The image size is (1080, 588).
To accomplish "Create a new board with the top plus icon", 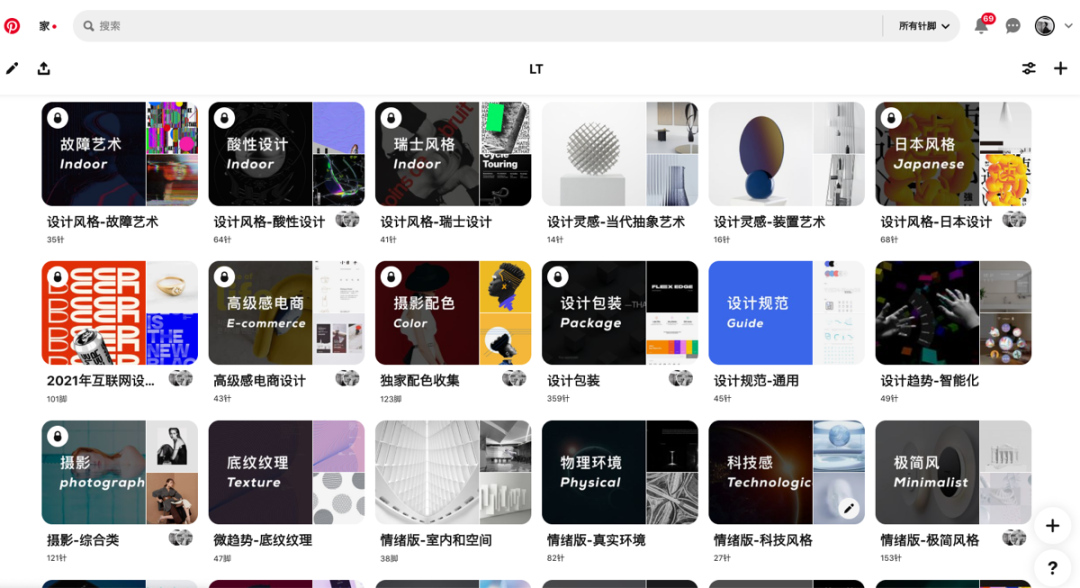I will click(x=1061, y=68).
